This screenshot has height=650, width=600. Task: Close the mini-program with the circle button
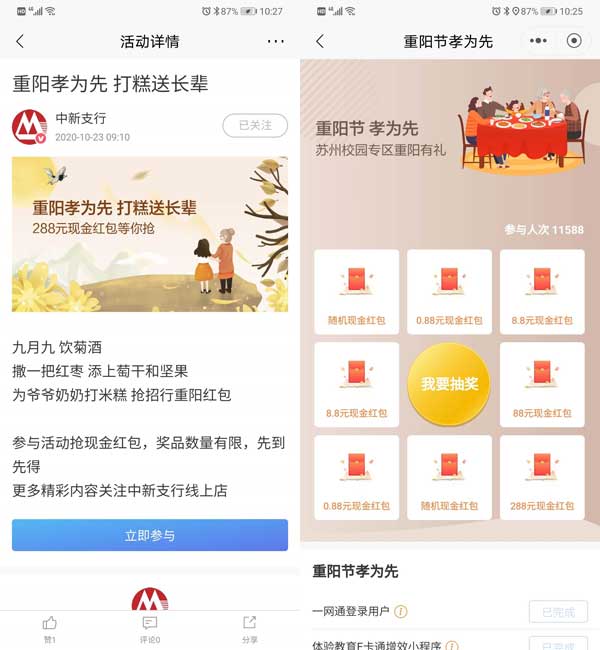click(x=573, y=42)
